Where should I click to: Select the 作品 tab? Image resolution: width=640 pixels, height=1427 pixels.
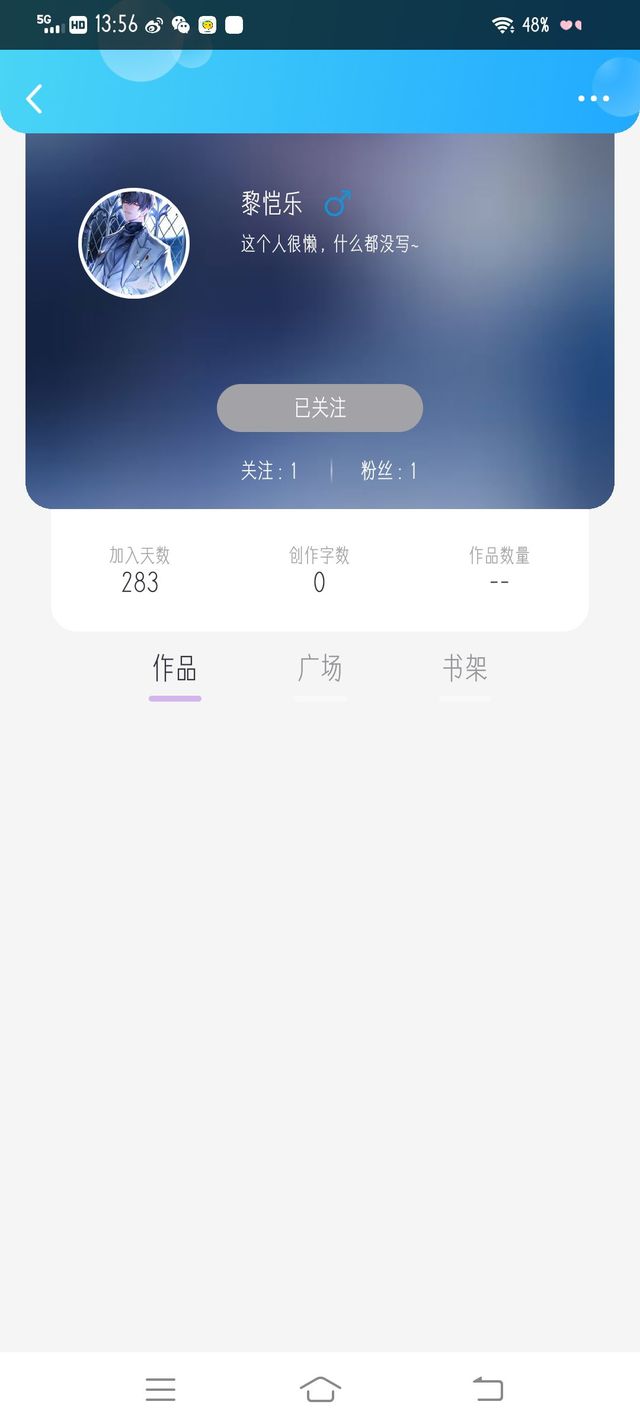pos(175,668)
